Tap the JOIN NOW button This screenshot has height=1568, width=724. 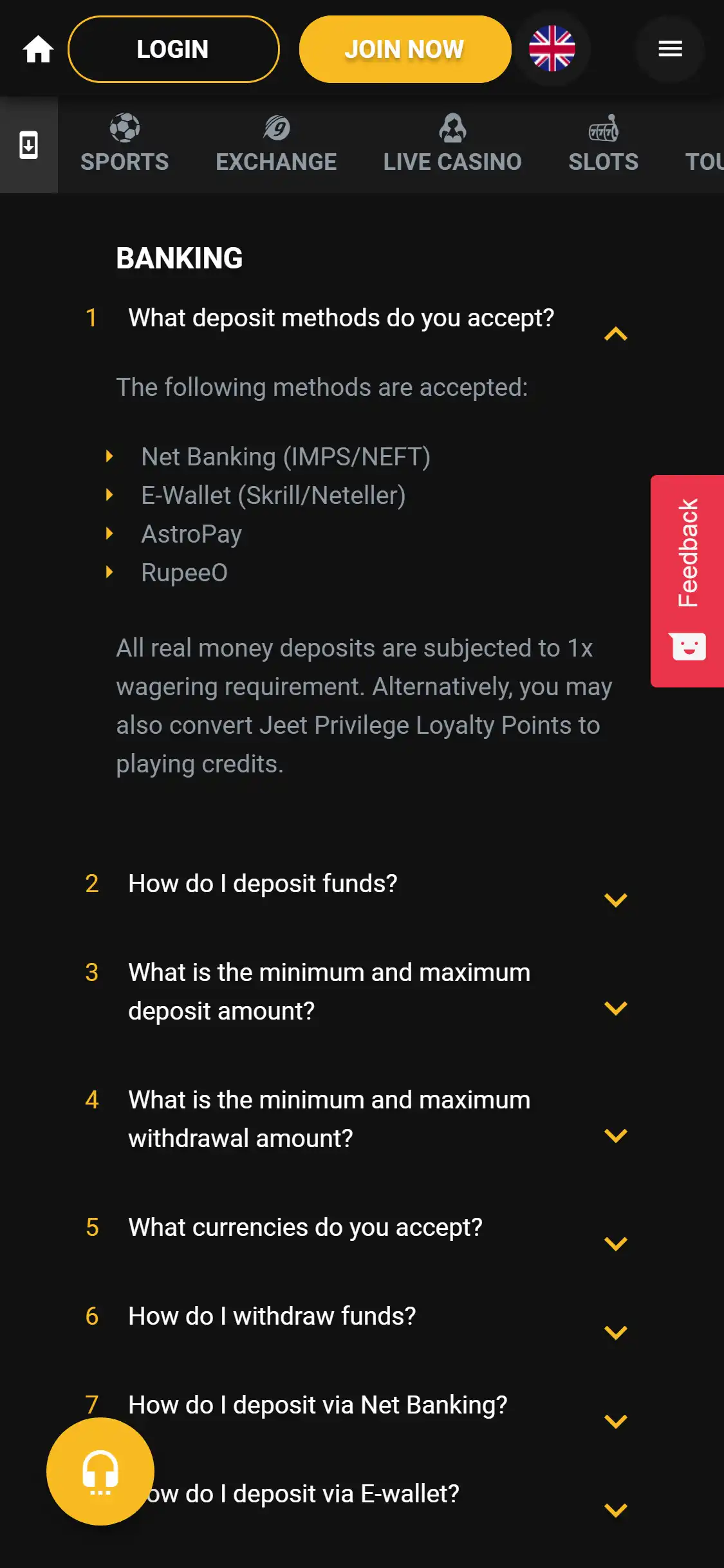click(x=405, y=50)
